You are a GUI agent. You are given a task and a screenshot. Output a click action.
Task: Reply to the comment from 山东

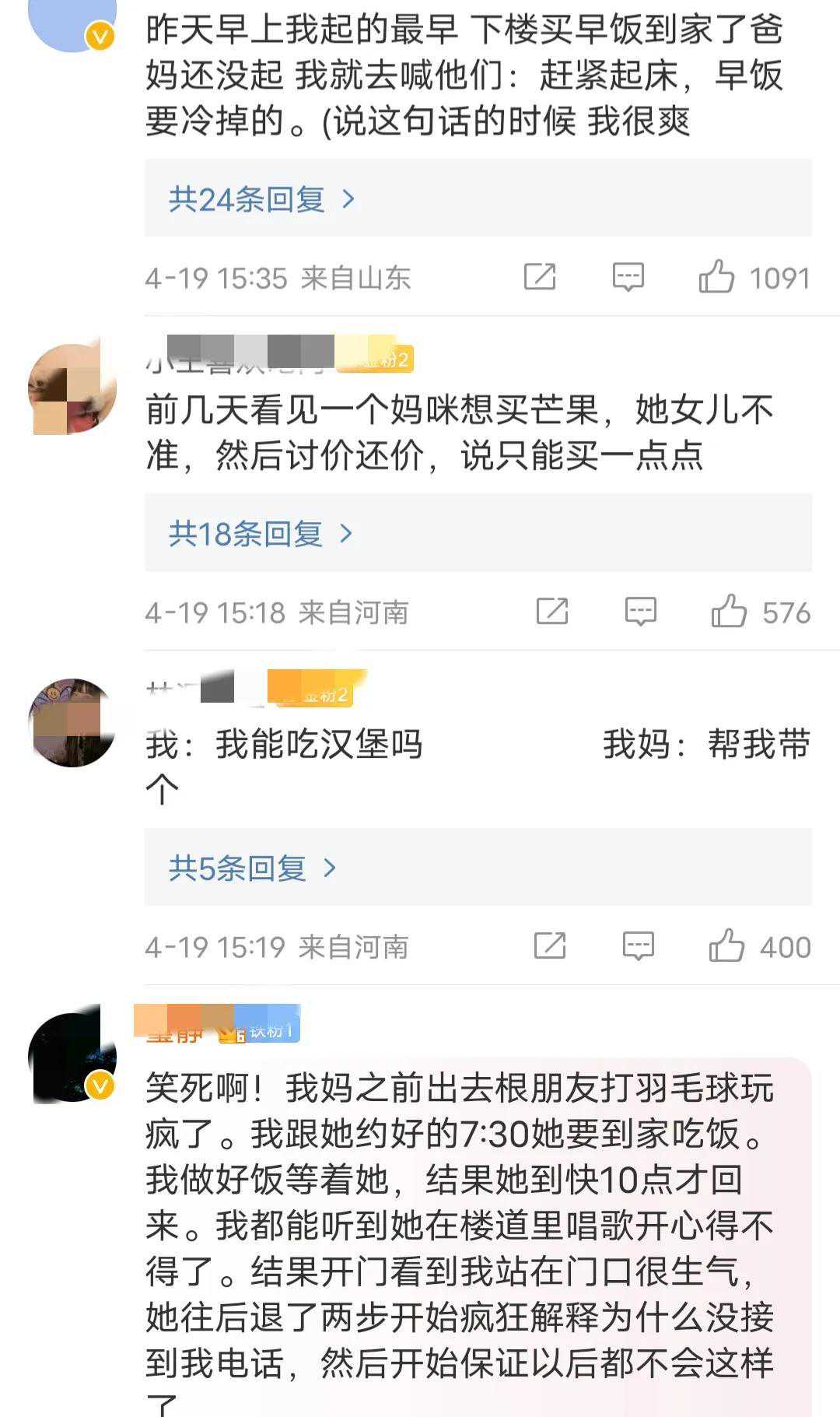(628, 277)
